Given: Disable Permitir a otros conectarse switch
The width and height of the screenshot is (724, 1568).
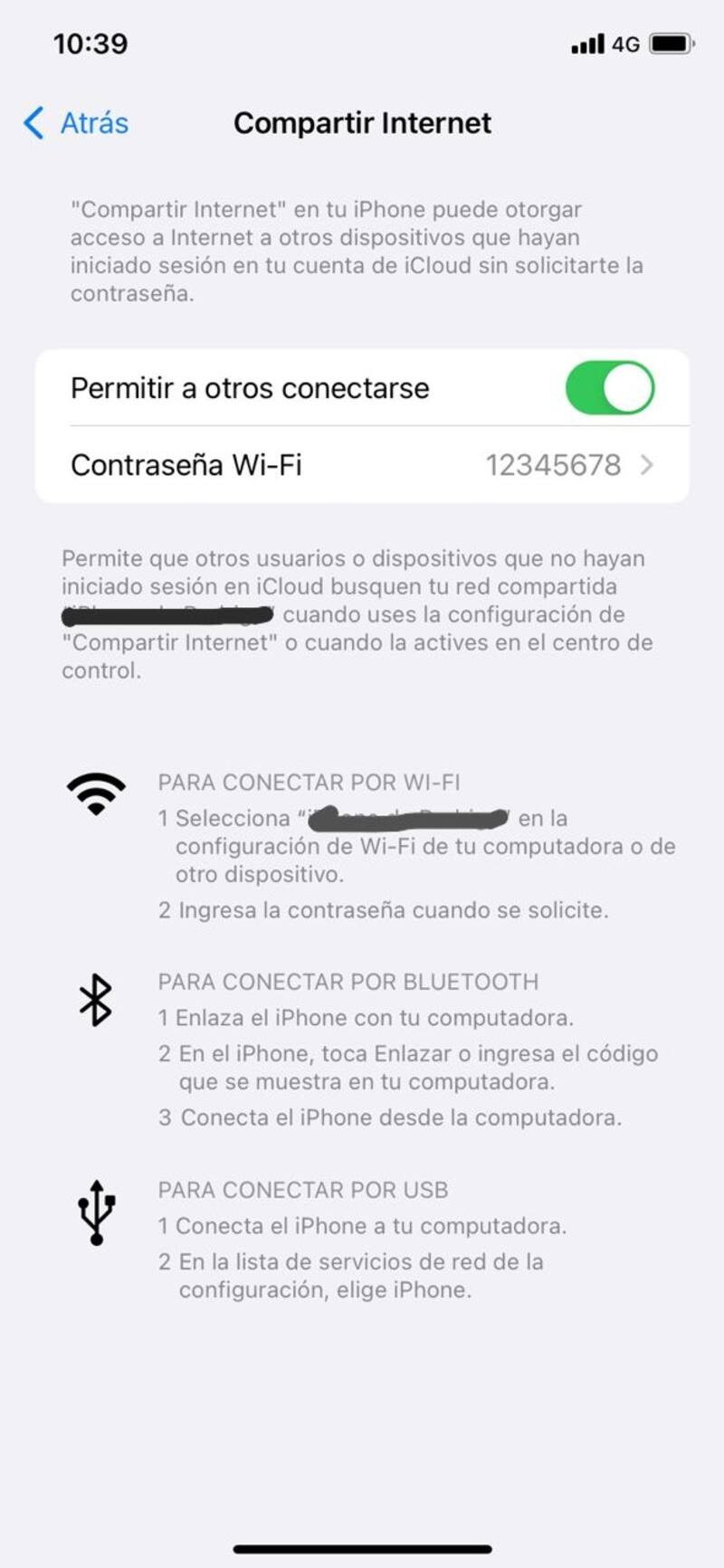Looking at the screenshot, I should (609, 388).
